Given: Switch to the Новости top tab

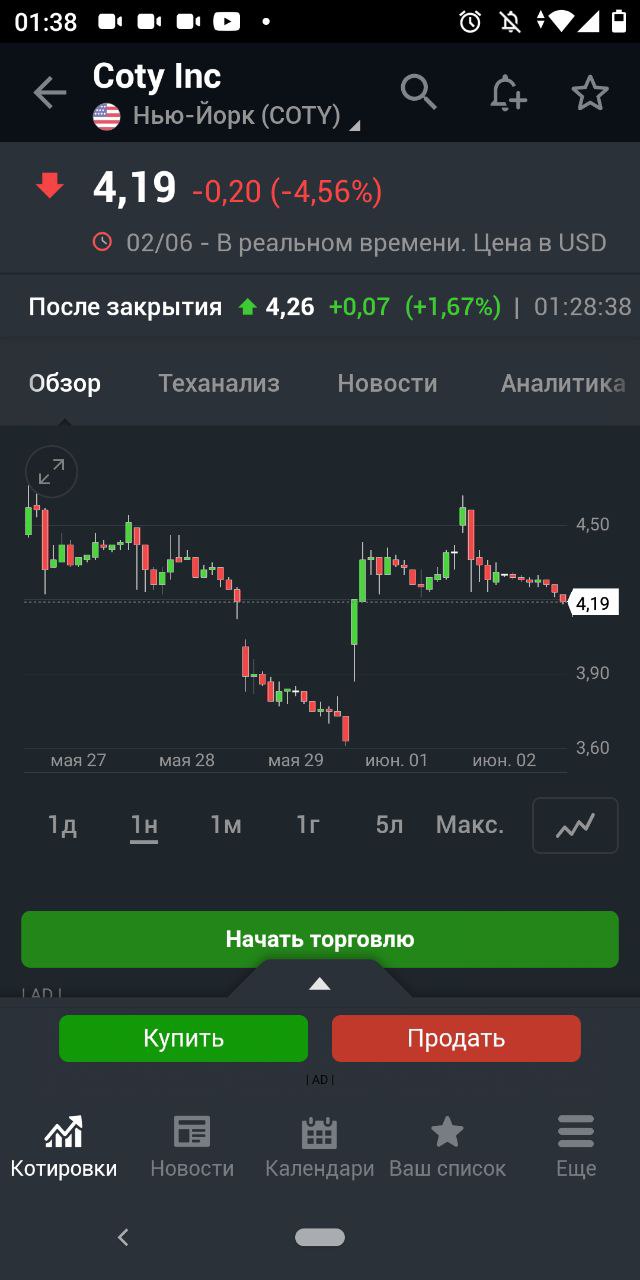Looking at the screenshot, I should tap(387, 383).
